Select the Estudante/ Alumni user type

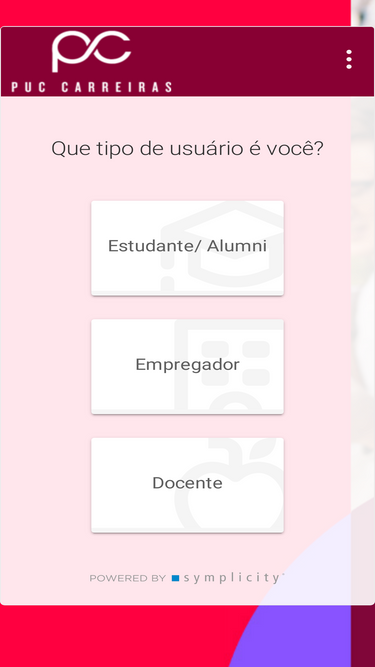click(x=188, y=248)
